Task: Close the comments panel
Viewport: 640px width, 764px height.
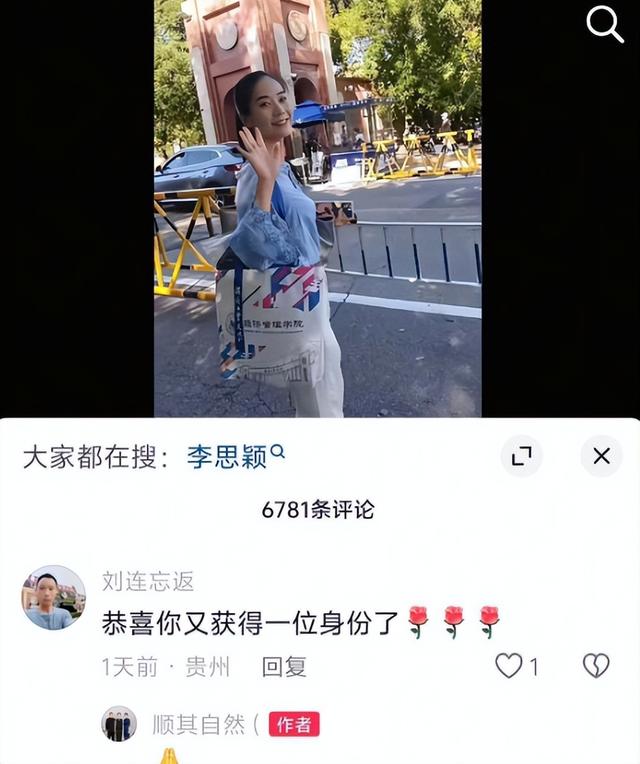Action: point(601,456)
